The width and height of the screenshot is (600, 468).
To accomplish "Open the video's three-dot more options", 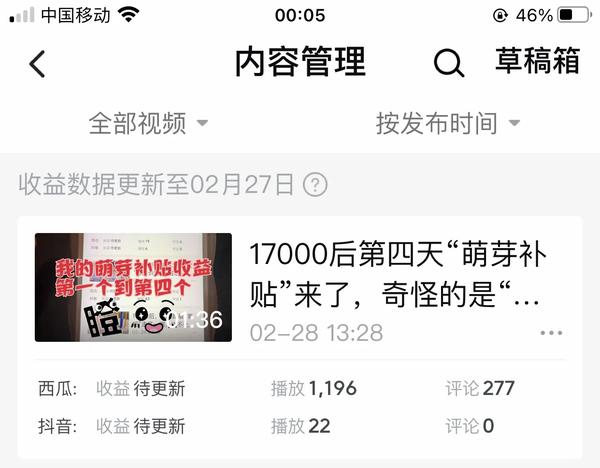I will click(551, 333).
